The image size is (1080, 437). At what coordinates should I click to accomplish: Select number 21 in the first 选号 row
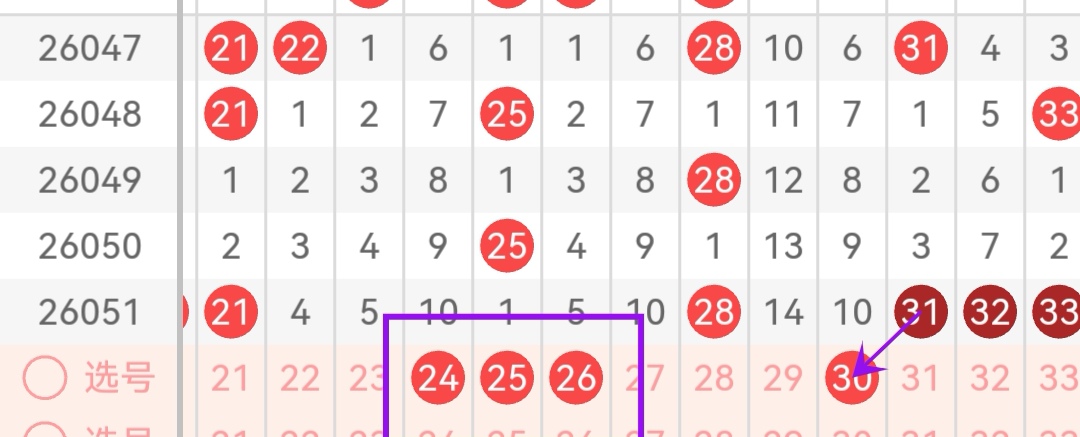230,378
